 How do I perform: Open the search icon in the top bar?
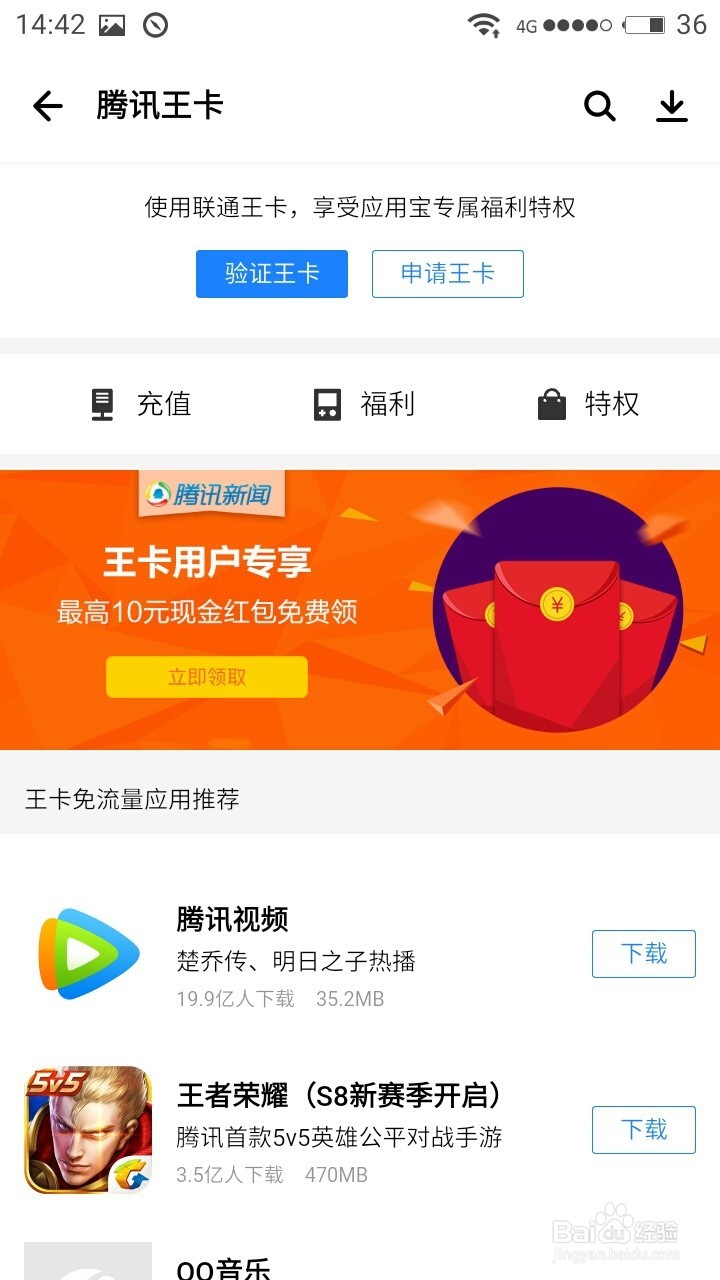599,107
